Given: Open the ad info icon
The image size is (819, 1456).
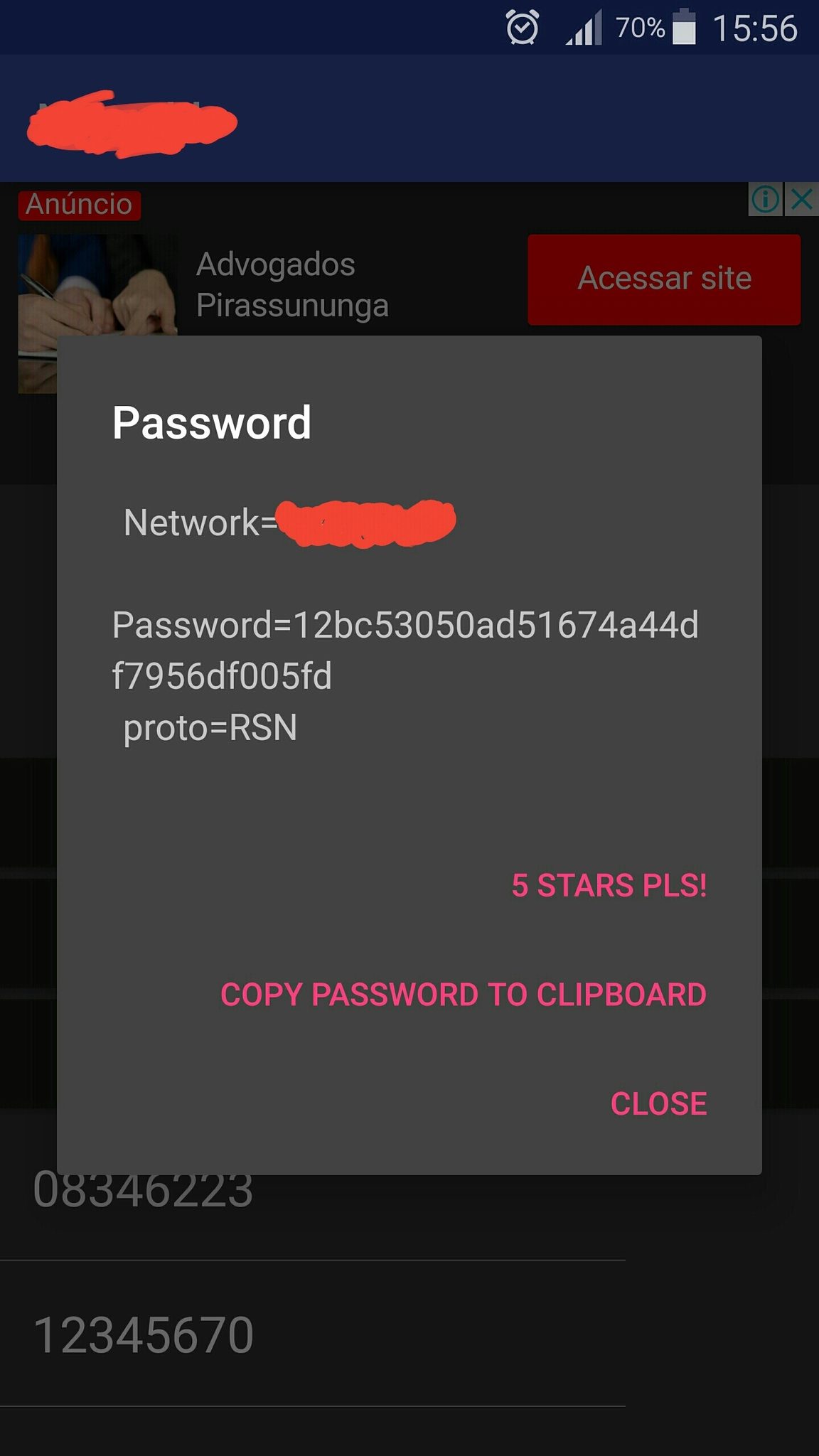Looking at the screenshot, I should coord(766,199).
